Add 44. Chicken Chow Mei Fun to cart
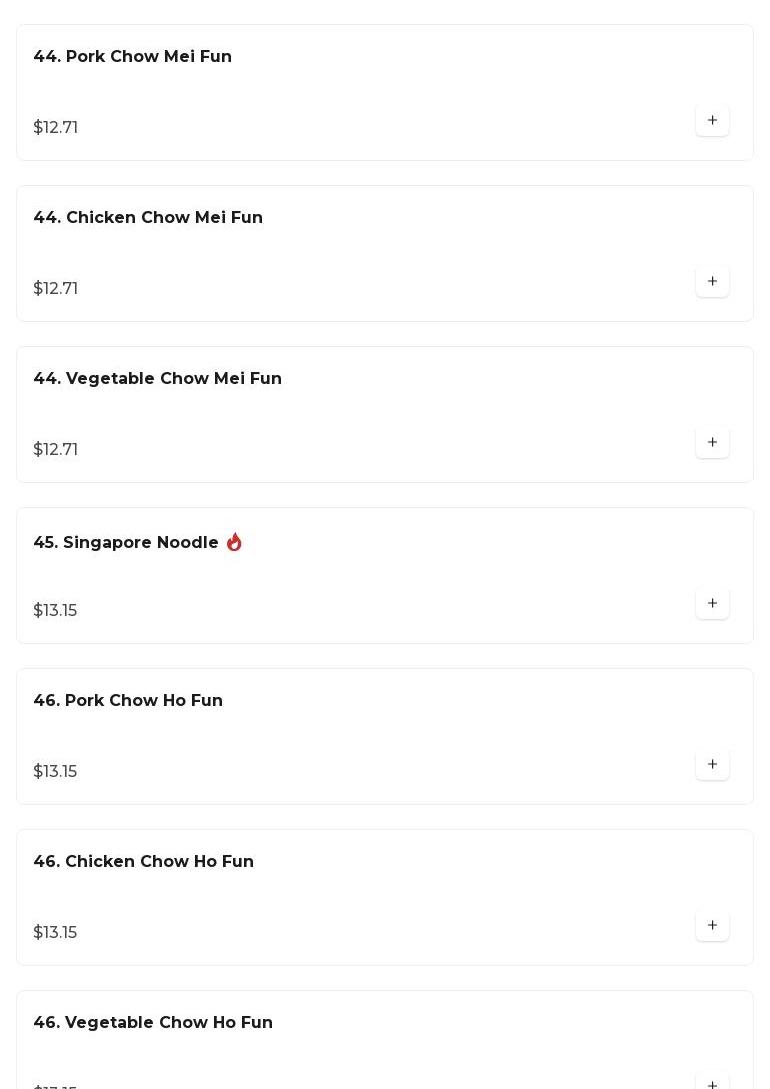 pyautogui.click(x=712, y=282)
